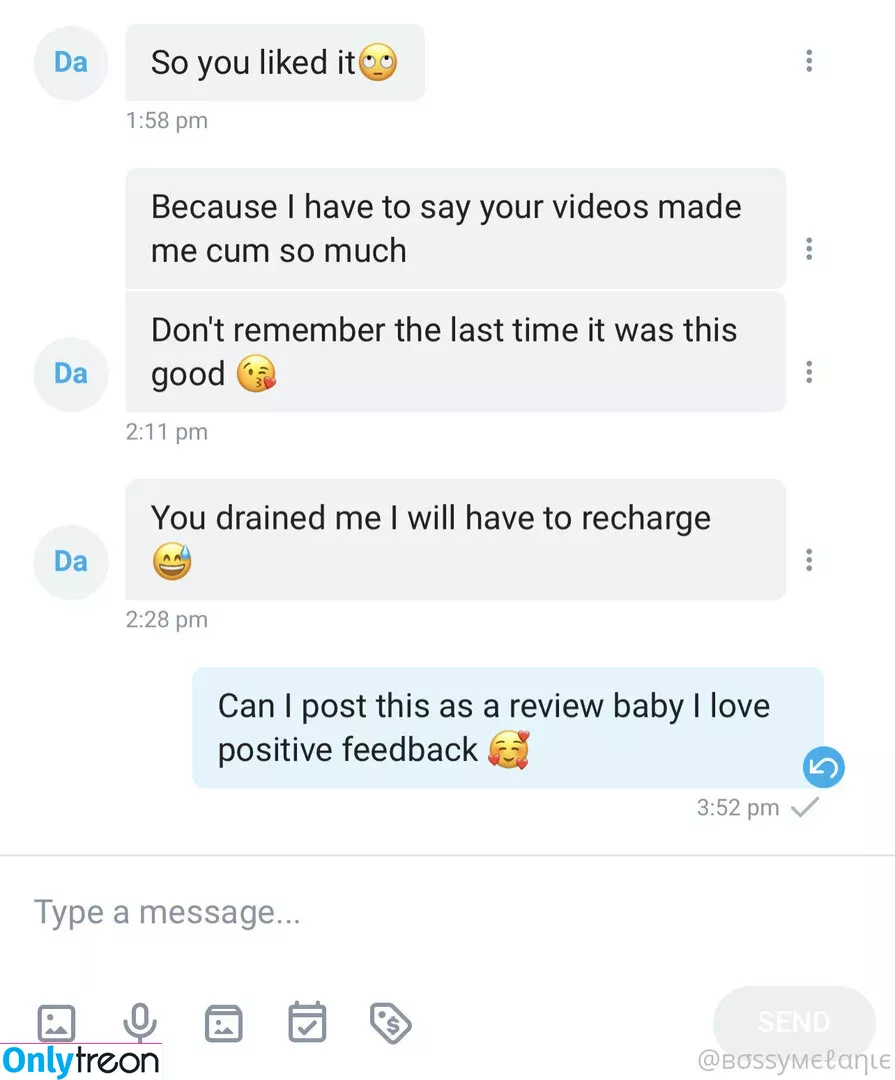
Task: Attach a photo with the image icon
Action: click(57, 1022)
